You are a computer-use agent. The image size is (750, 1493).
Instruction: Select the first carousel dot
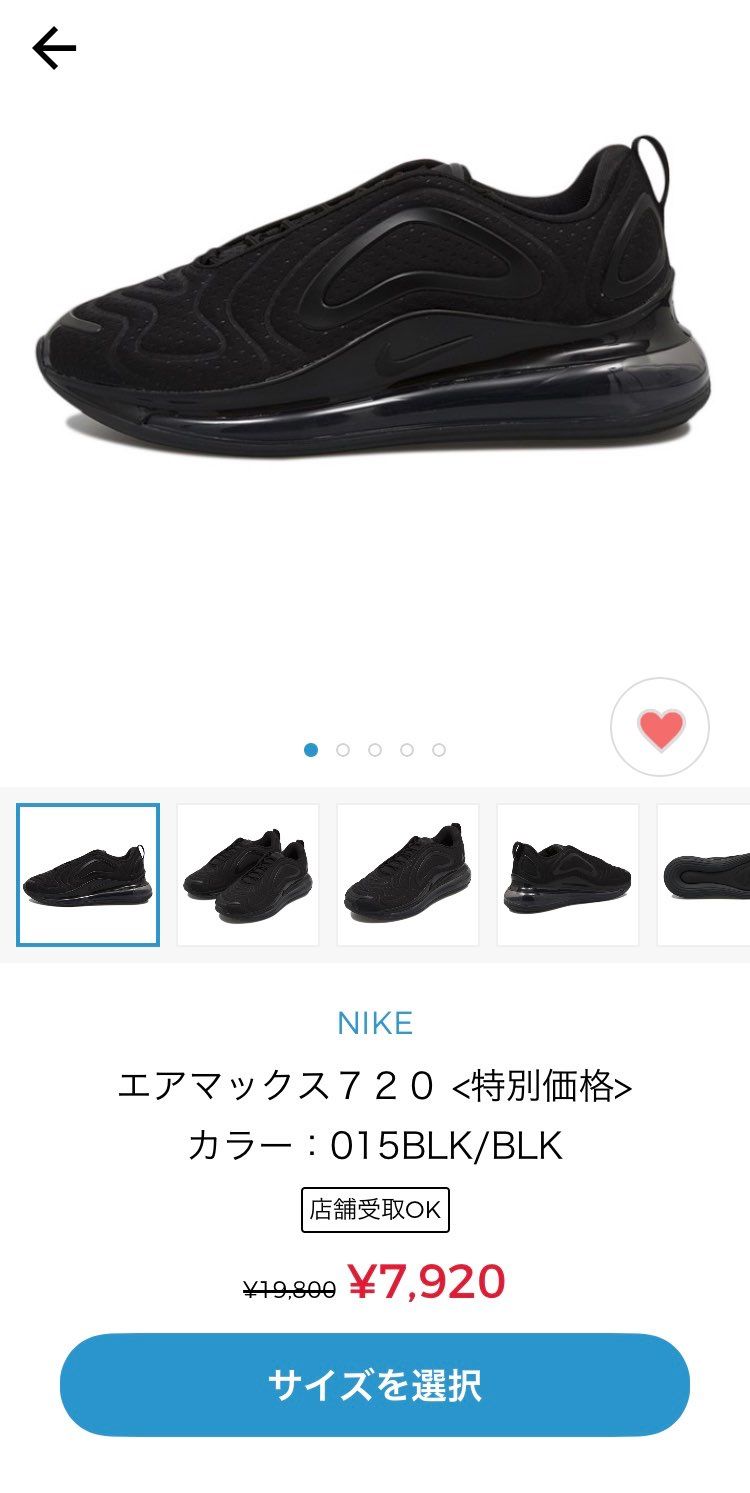pyautogui.click(x=311, y=748)
